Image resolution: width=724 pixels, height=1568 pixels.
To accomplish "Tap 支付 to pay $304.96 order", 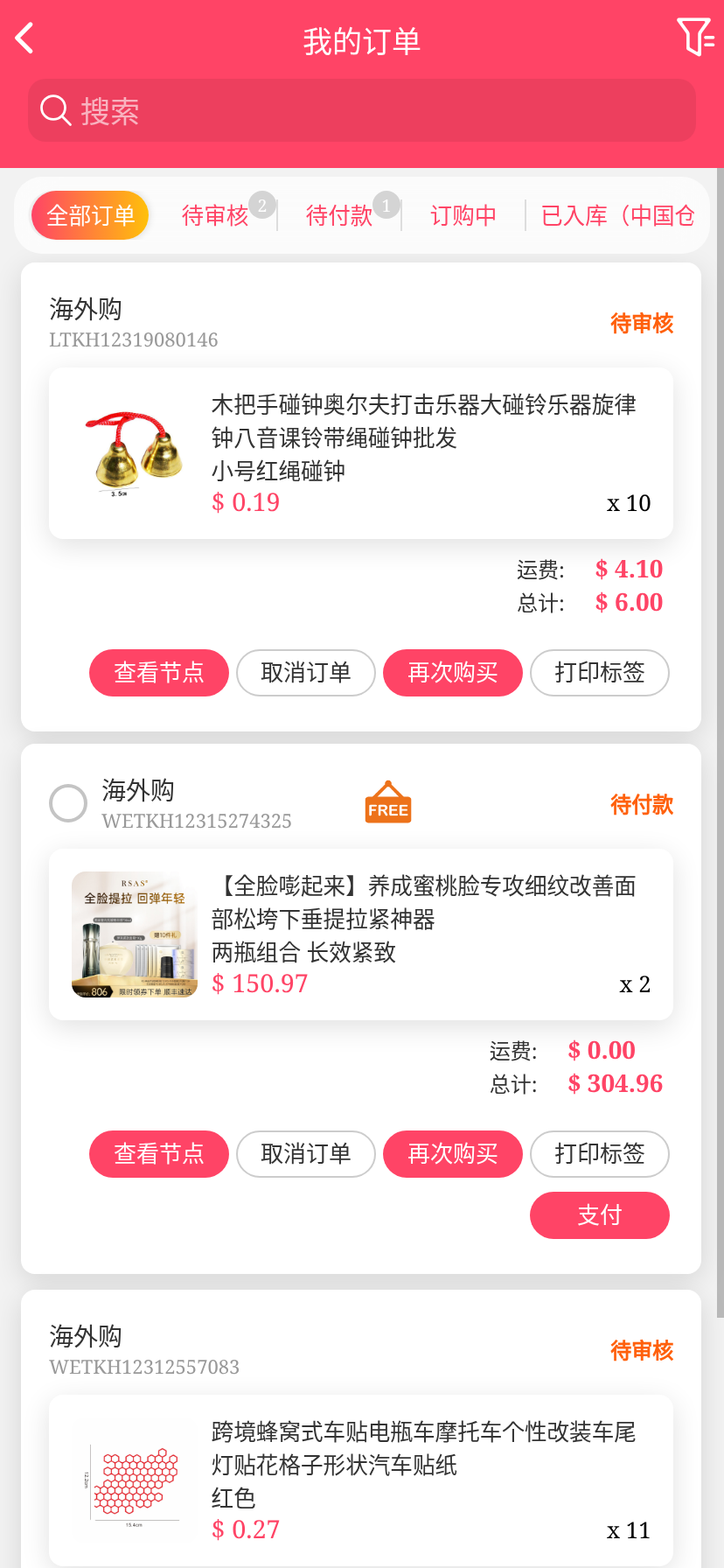I will (600, 1215).
